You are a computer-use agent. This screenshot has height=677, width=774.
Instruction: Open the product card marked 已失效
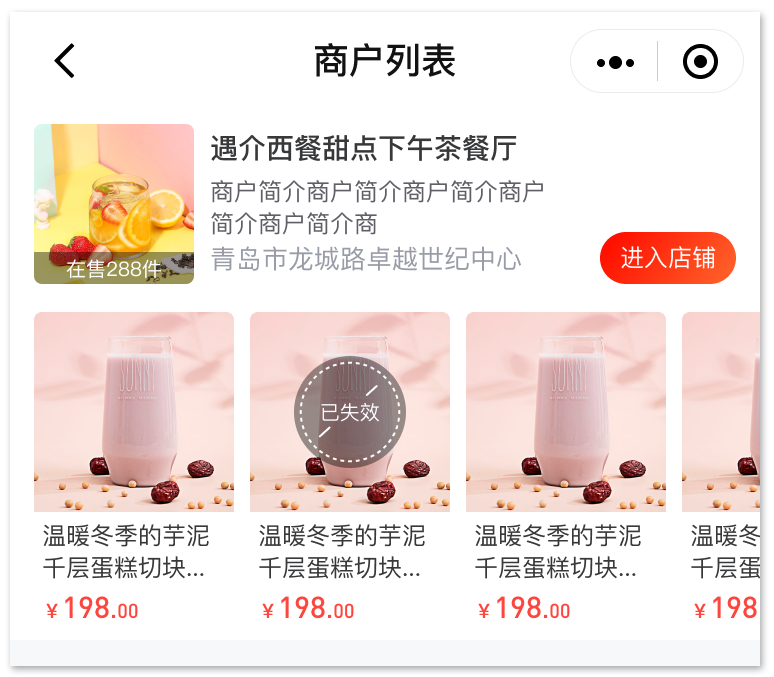[349, 412]
